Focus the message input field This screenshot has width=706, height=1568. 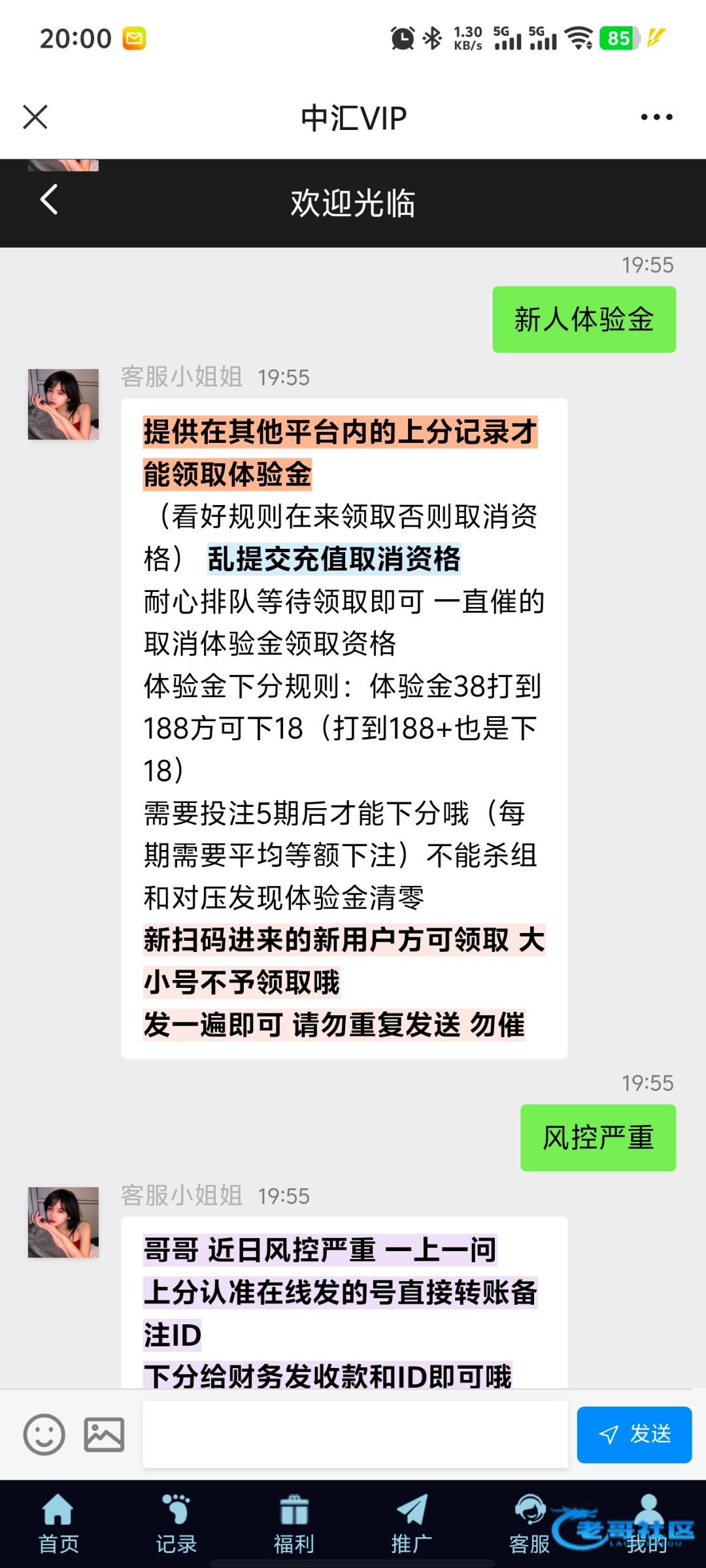coord(355,1435)
